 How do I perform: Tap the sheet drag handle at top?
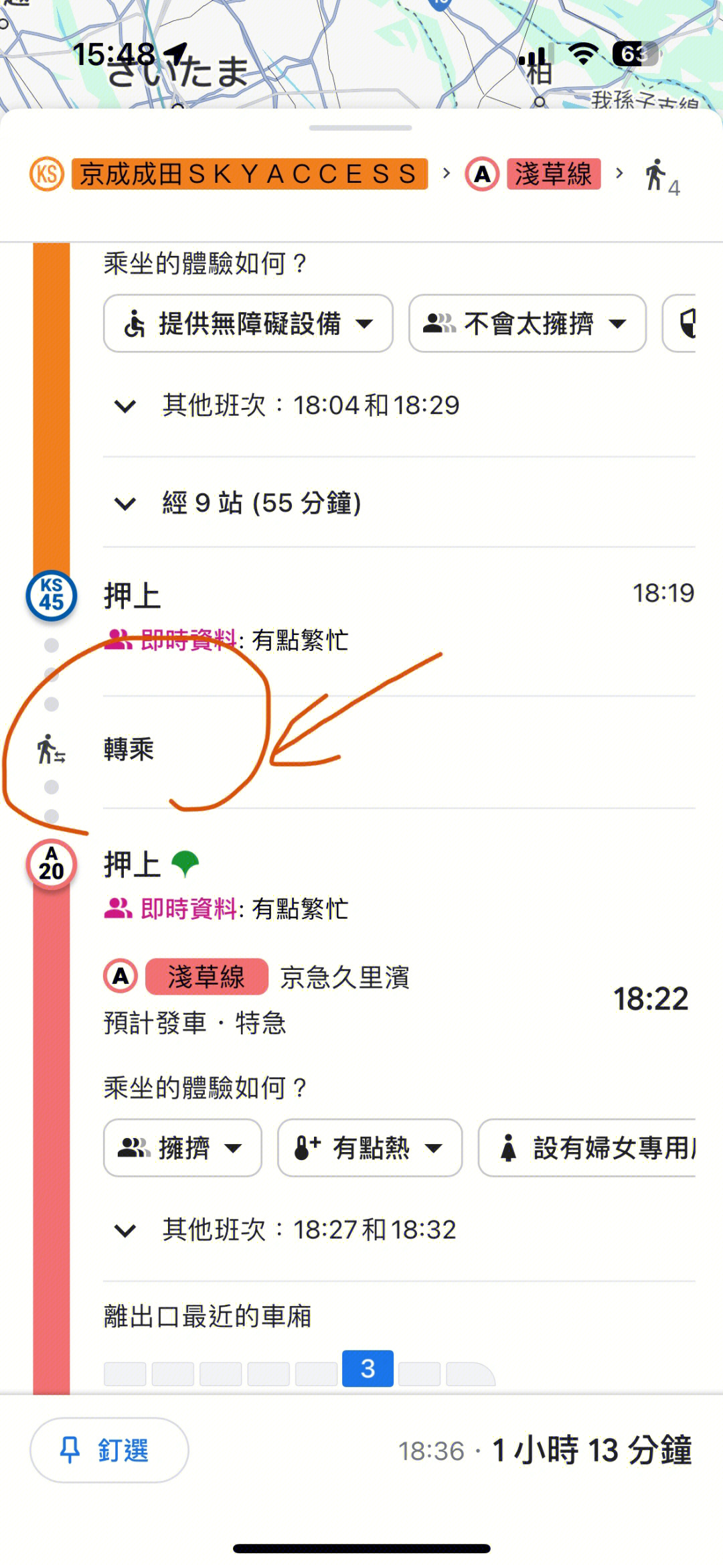click(x=361, y=128)
